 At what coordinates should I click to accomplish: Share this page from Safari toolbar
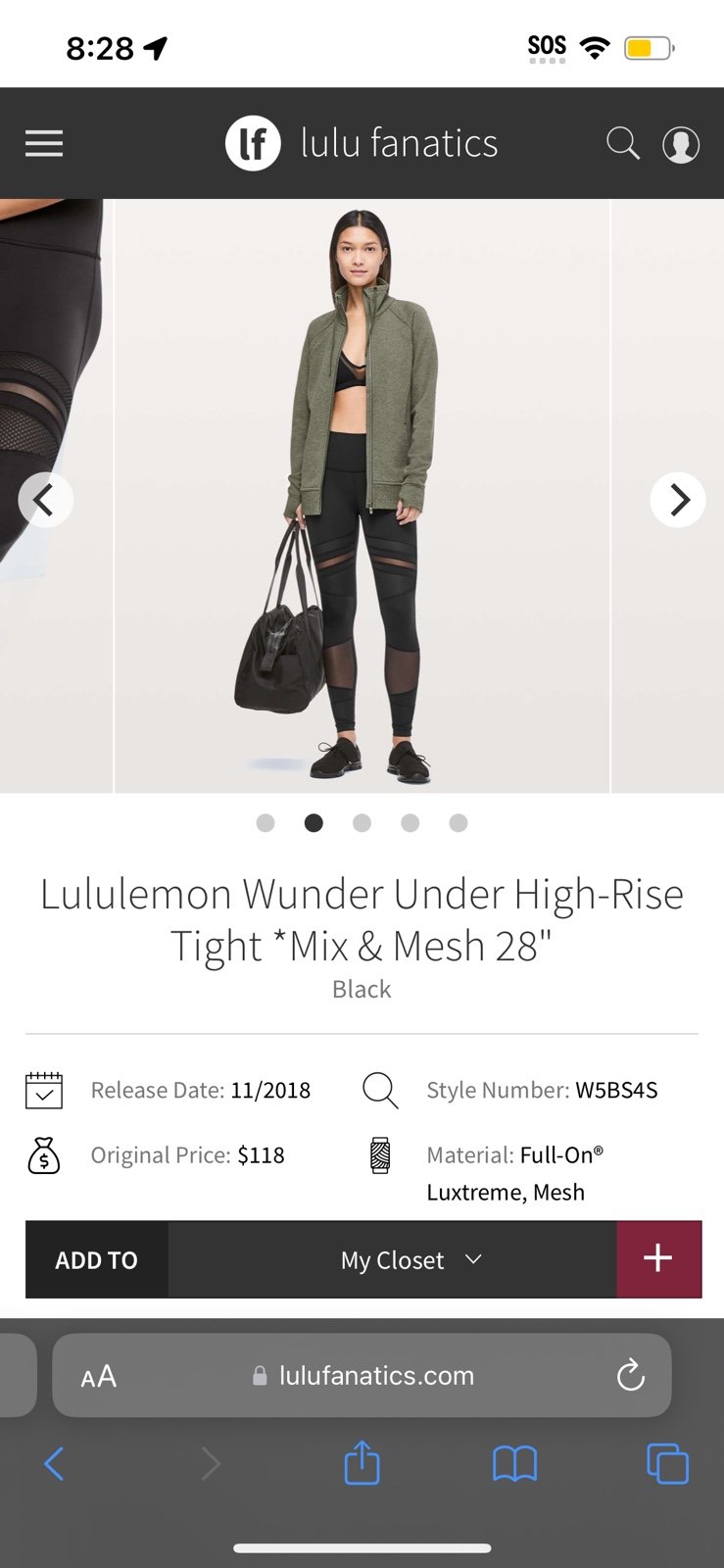click(x=362, y=1463)
